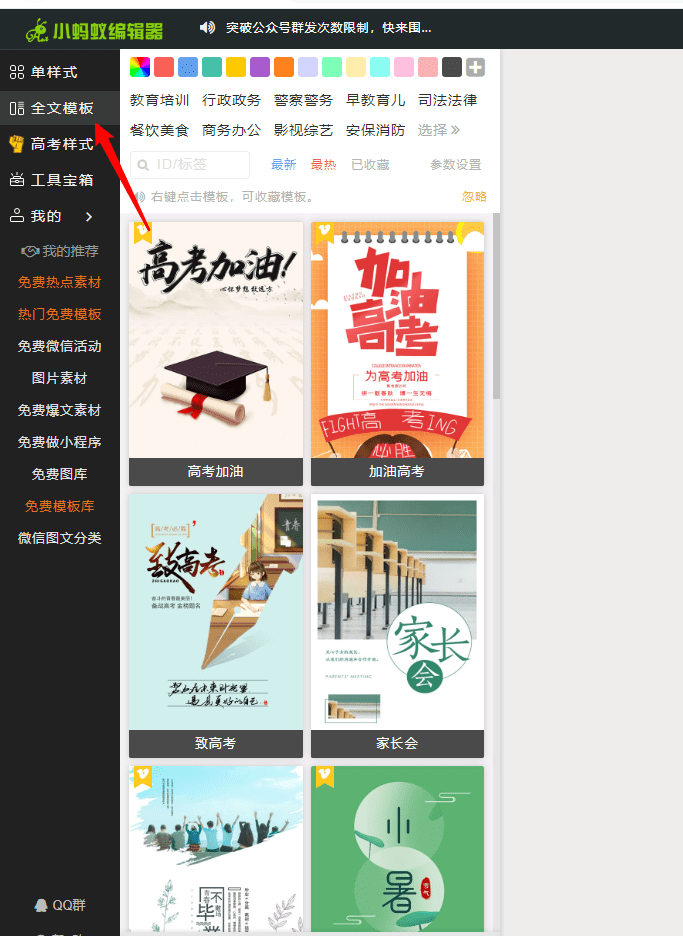683x936 pixels.
Task: Open the 高考样式 section
Action: pos(60,144)
